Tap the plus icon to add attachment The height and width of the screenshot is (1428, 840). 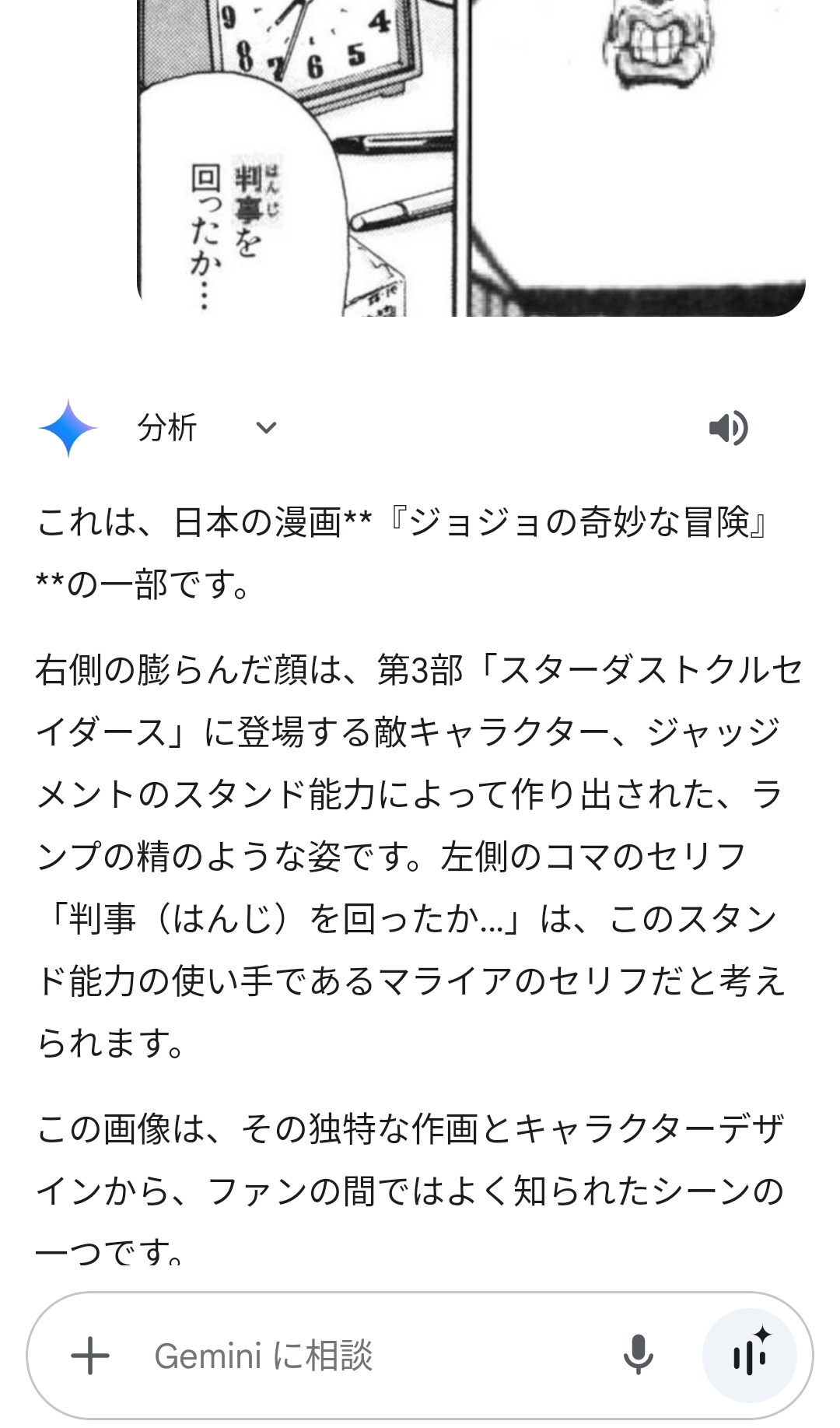[90, 1356]
